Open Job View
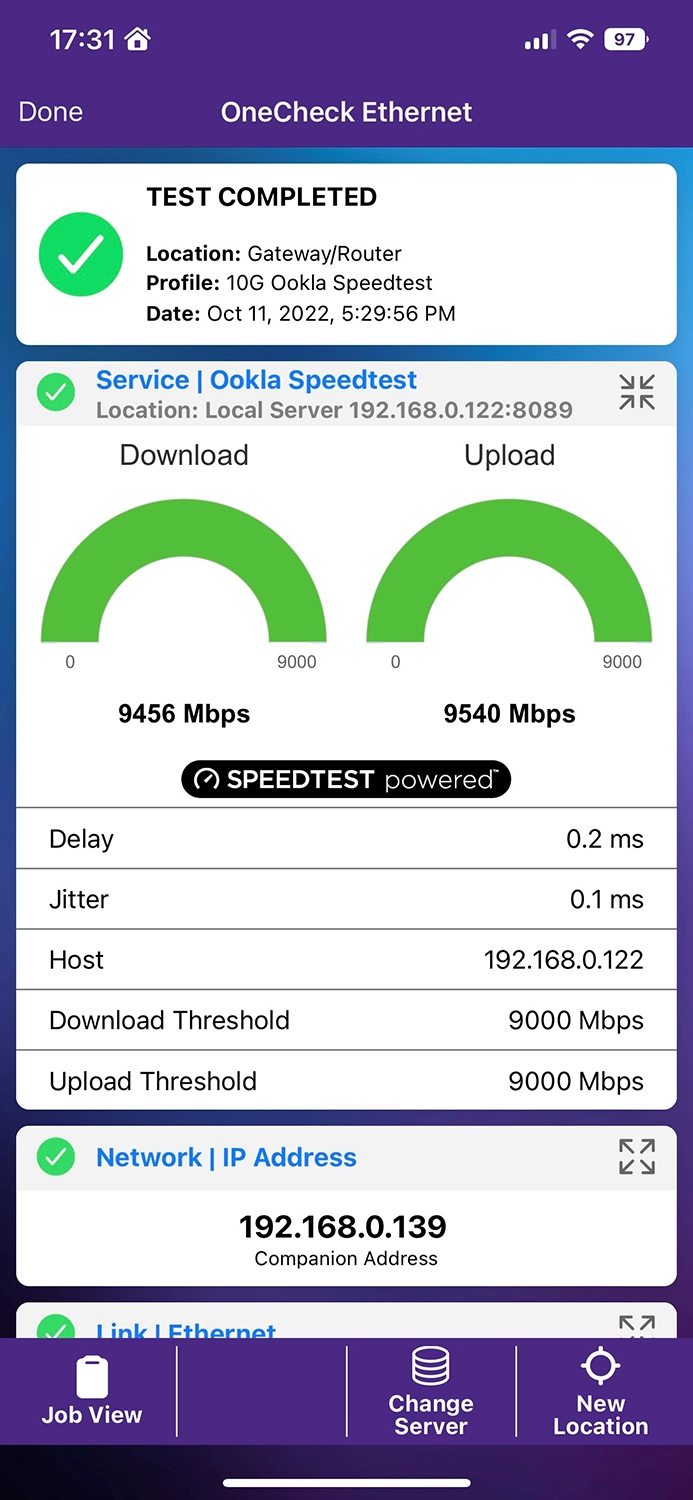The height and width of the screenshot is (1500, 693). (92, 1390)
